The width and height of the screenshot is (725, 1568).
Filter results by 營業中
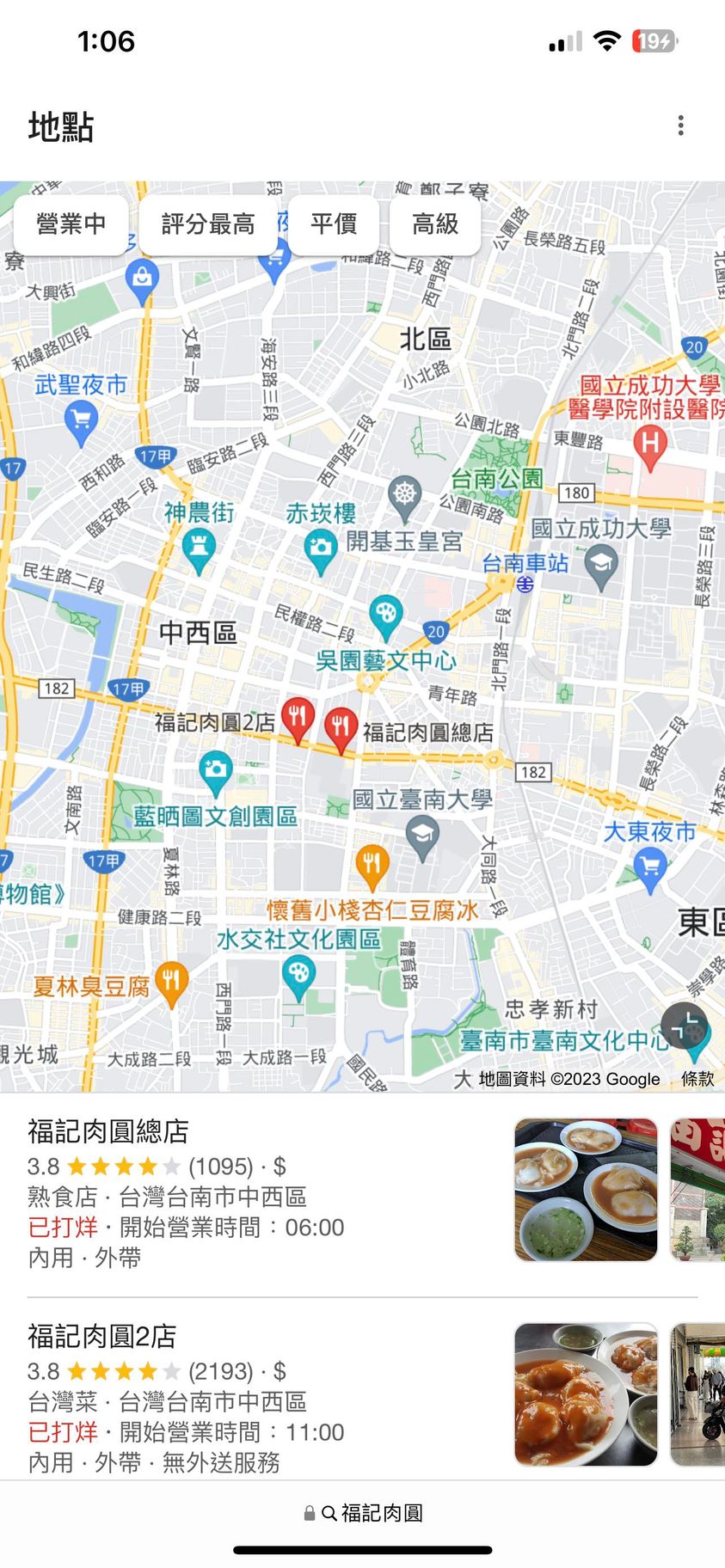point(71,224)
